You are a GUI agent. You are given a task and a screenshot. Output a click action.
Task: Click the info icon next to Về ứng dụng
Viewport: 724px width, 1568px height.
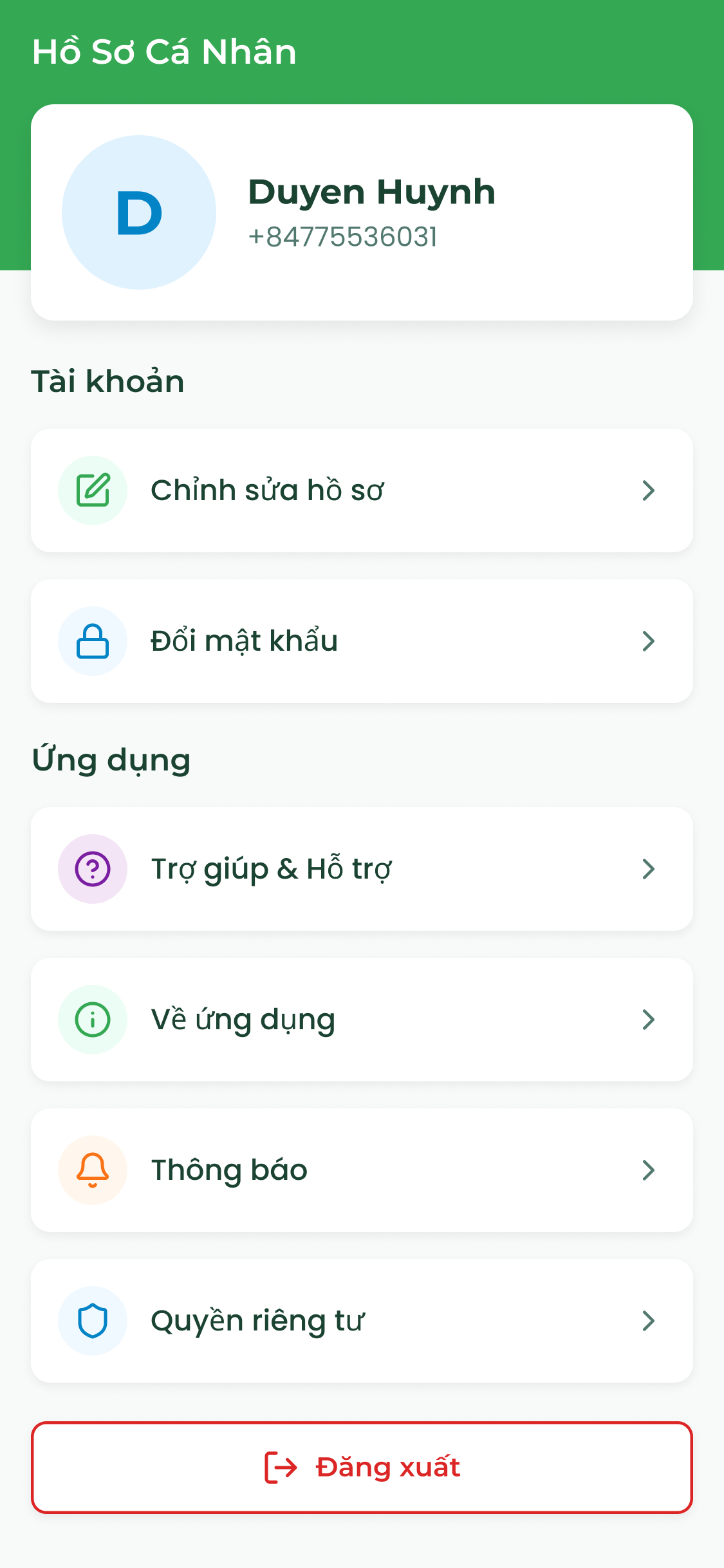tap(92, 1019)
